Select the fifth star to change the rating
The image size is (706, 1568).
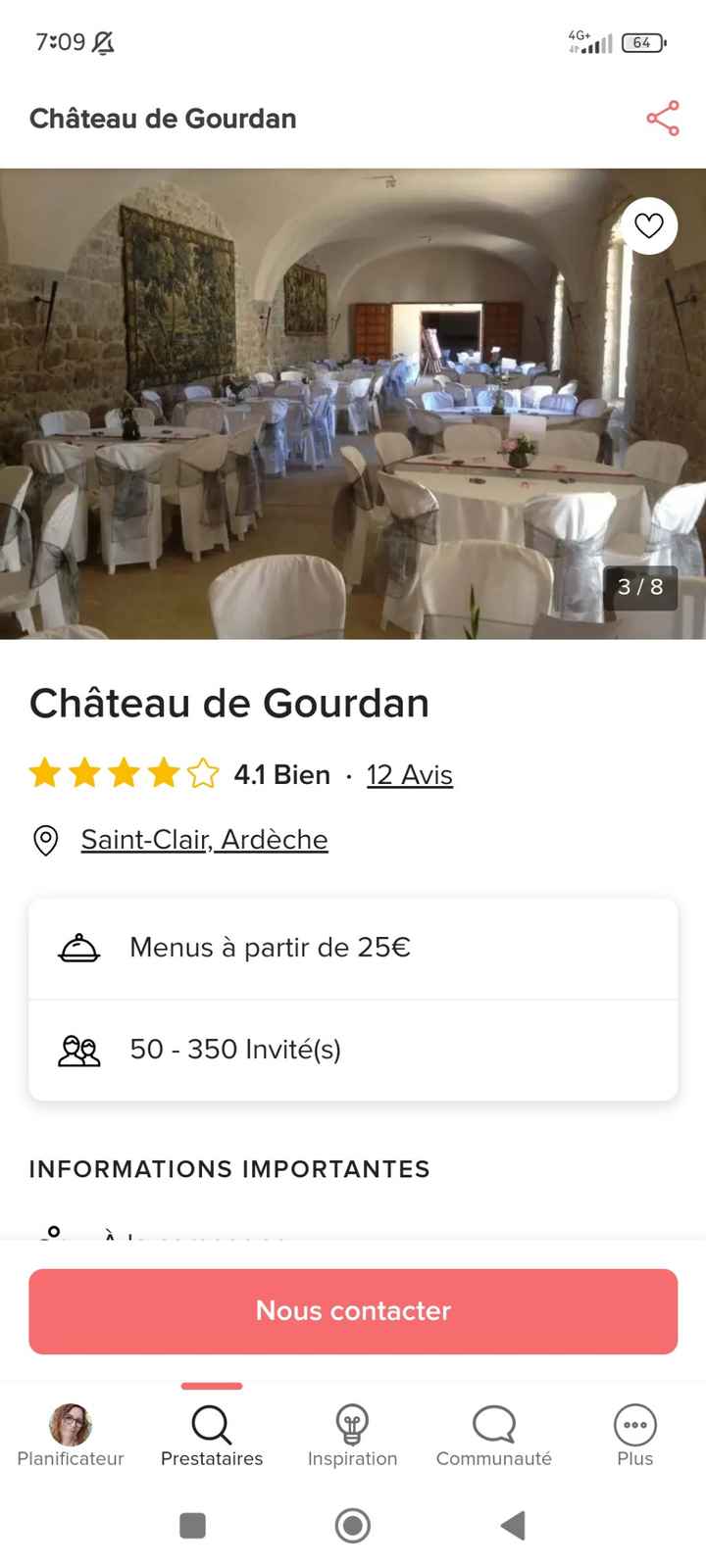click(x=201, y=773)
